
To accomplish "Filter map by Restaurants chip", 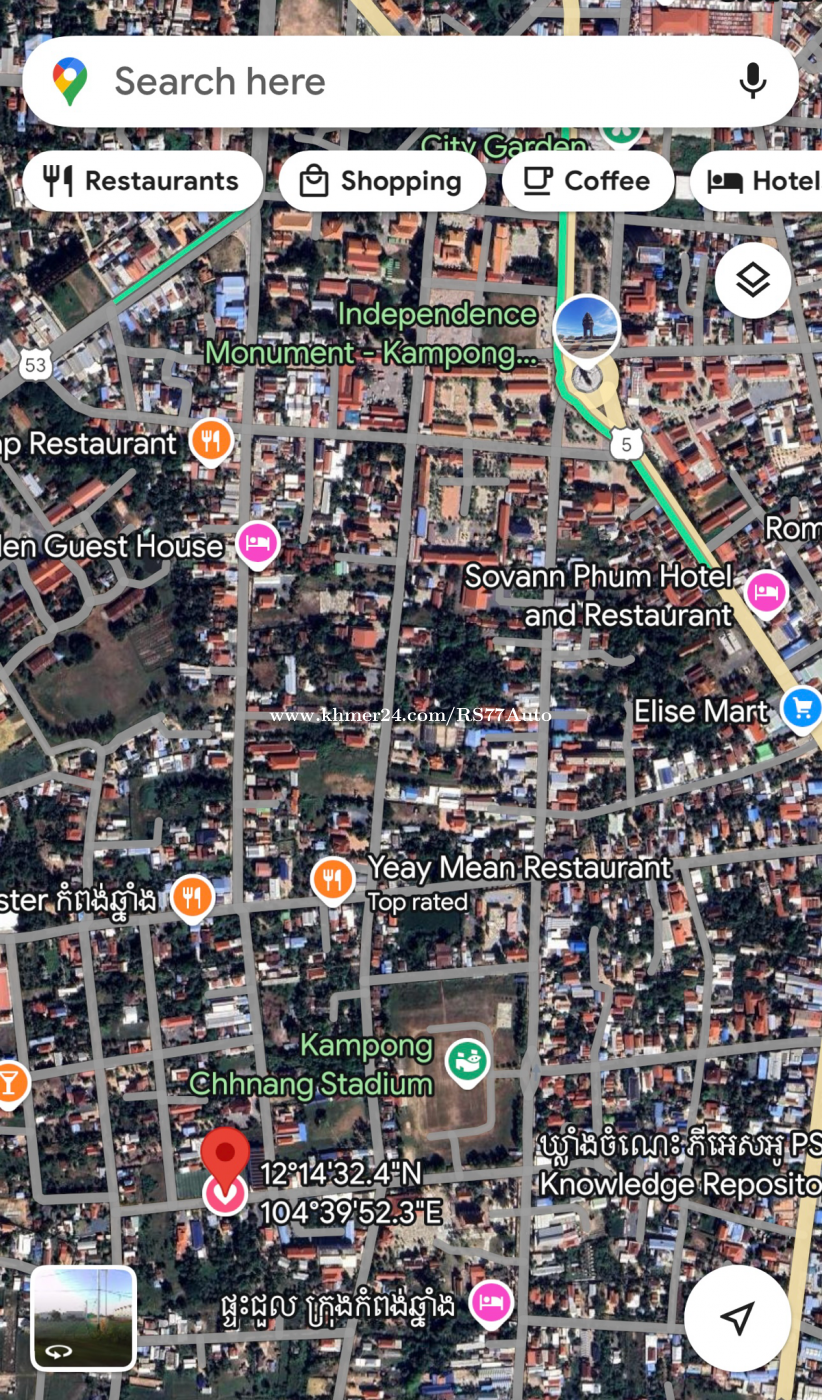I will [x=143, y=181].
